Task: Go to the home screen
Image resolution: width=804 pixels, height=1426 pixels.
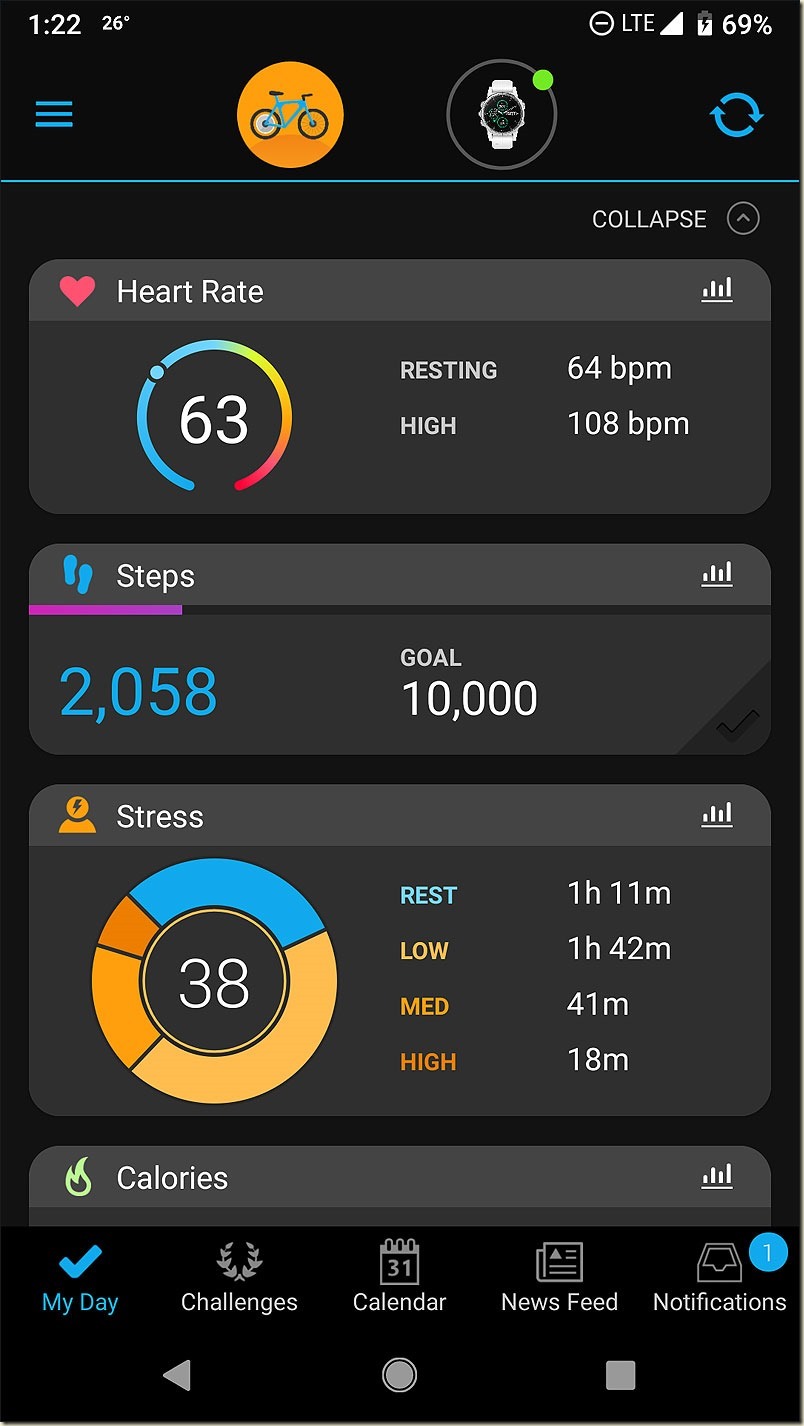Action: [x=400, y=1376]
